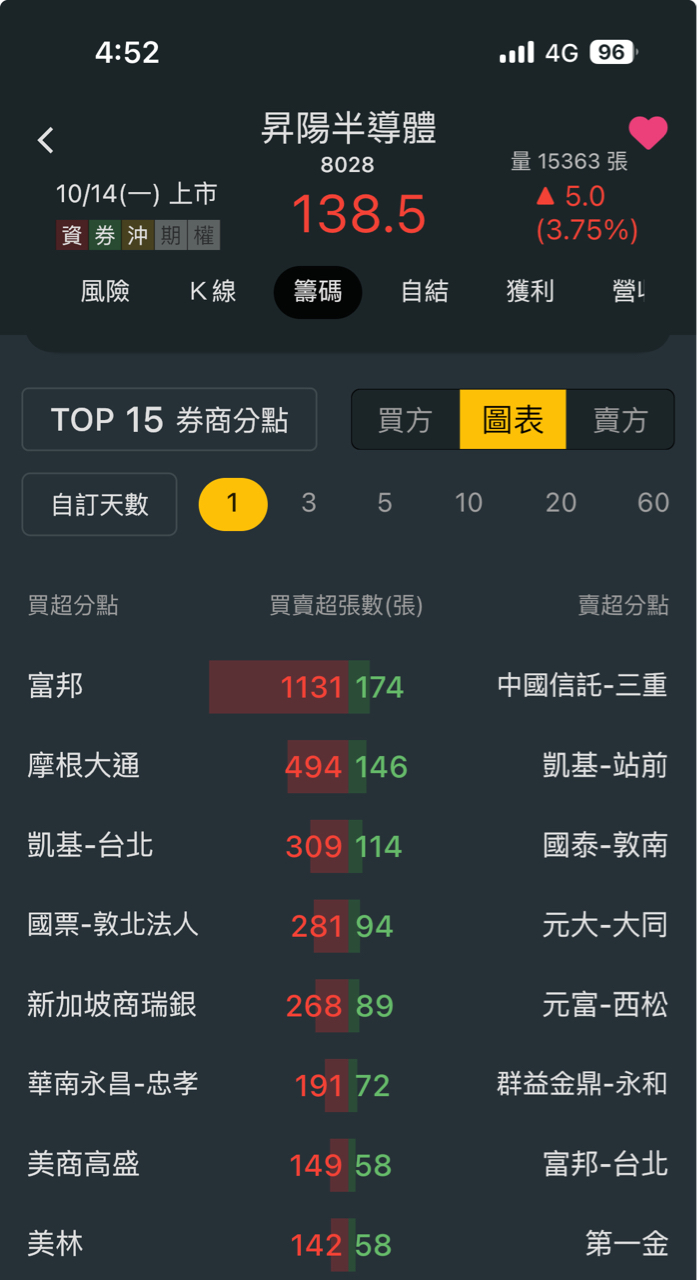697x1280 pixels.
Task: Switch to the 買方 segment
Action: tap(405, 420)
